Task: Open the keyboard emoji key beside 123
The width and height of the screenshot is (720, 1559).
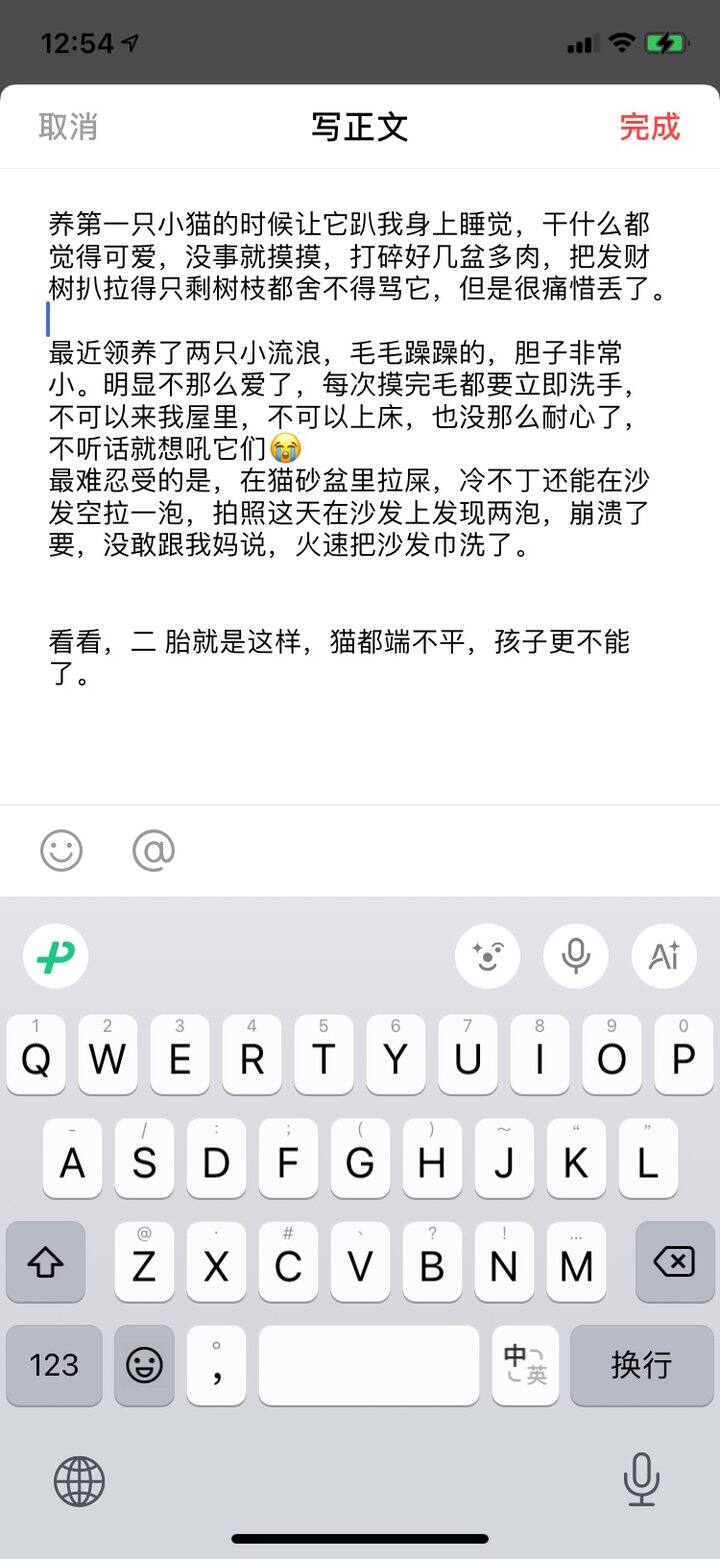Action: 145,1365
